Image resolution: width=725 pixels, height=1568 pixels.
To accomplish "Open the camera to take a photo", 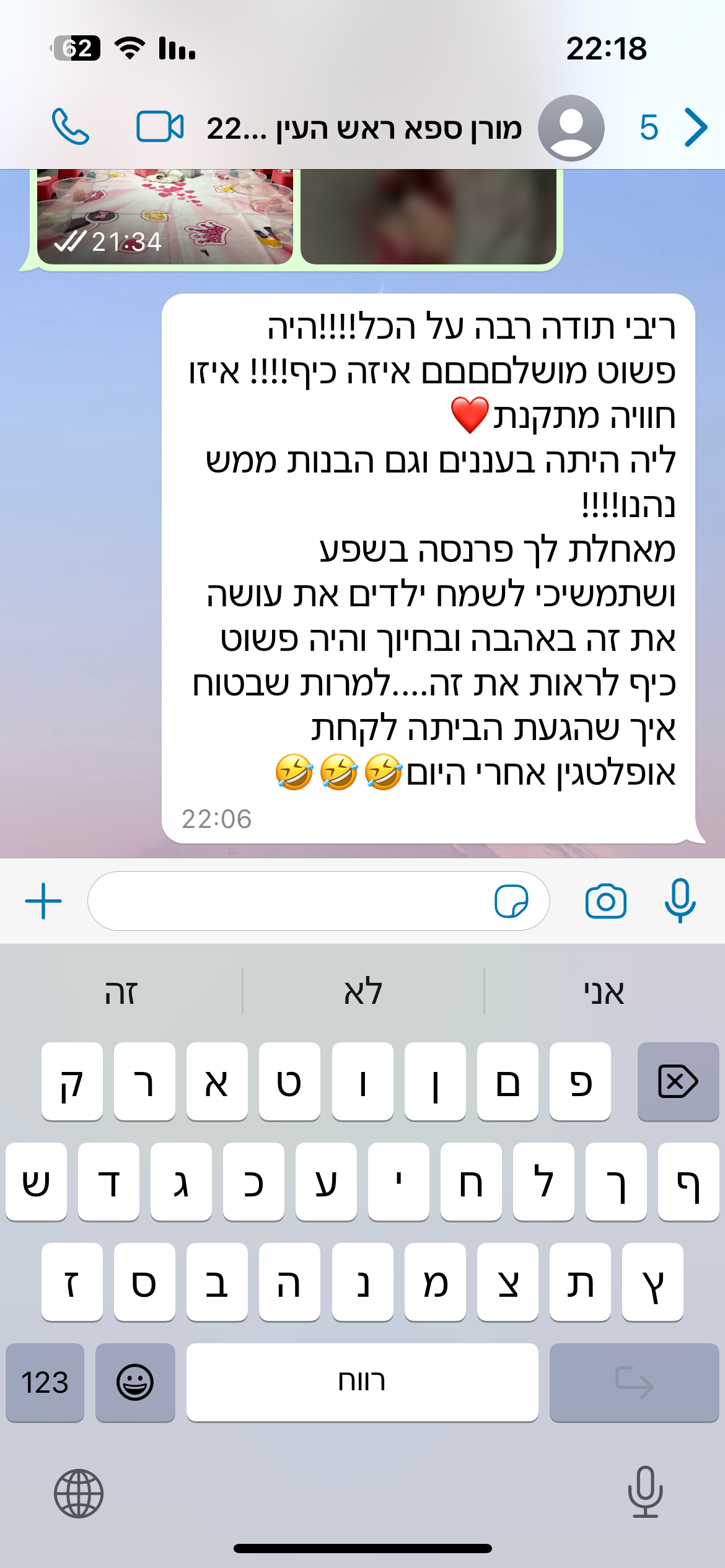I will pos(605,901).
